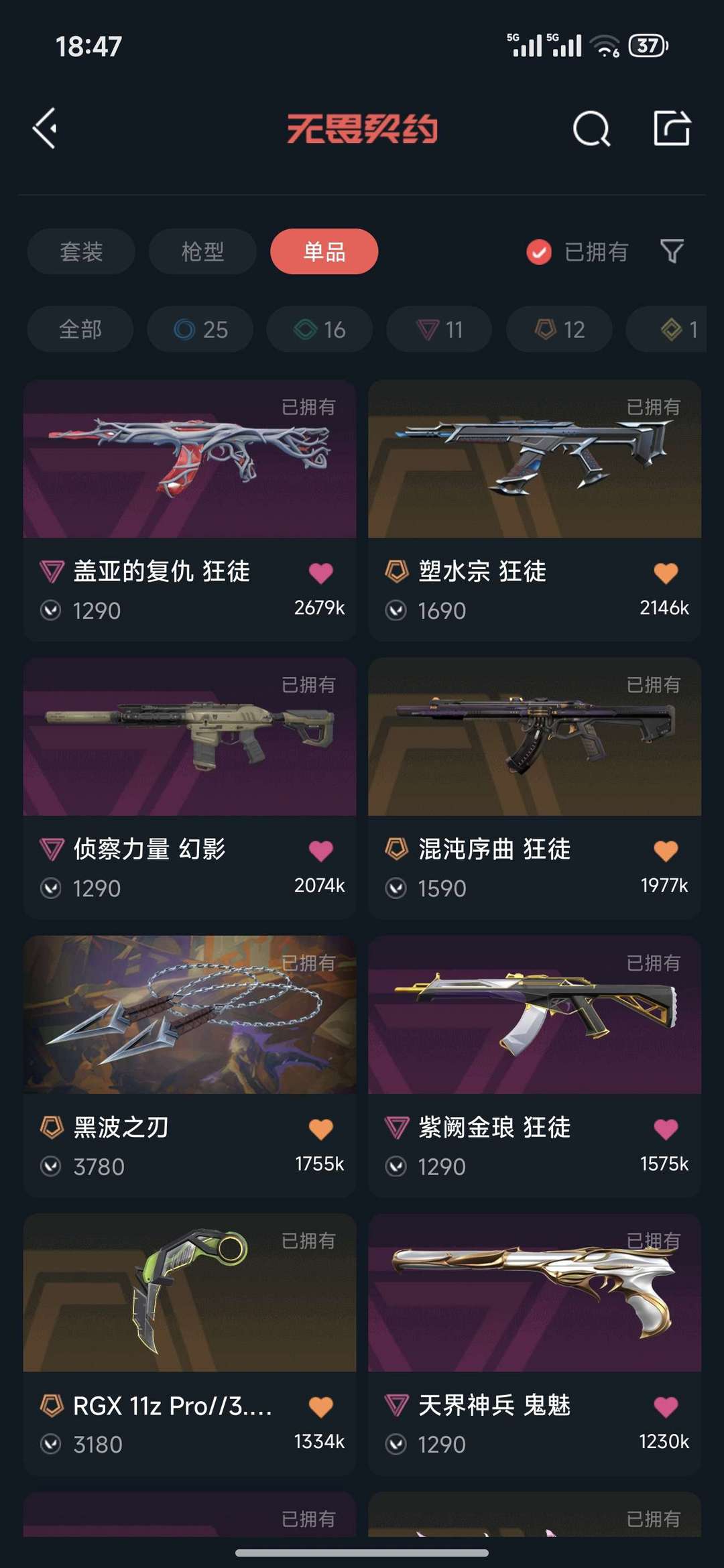Select the 全部 filter chip
724x1568 pixels.
tap(80, 329)
